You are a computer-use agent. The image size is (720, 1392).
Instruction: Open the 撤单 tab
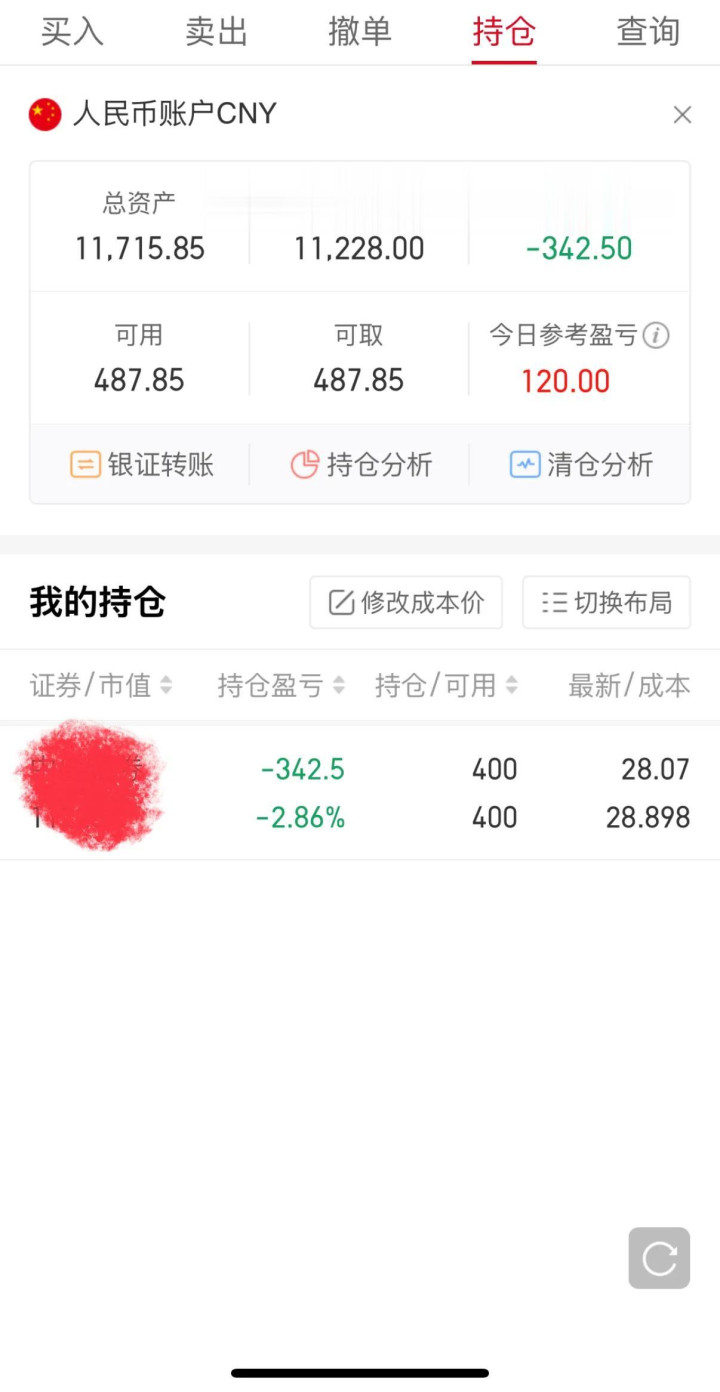(360, 32)
